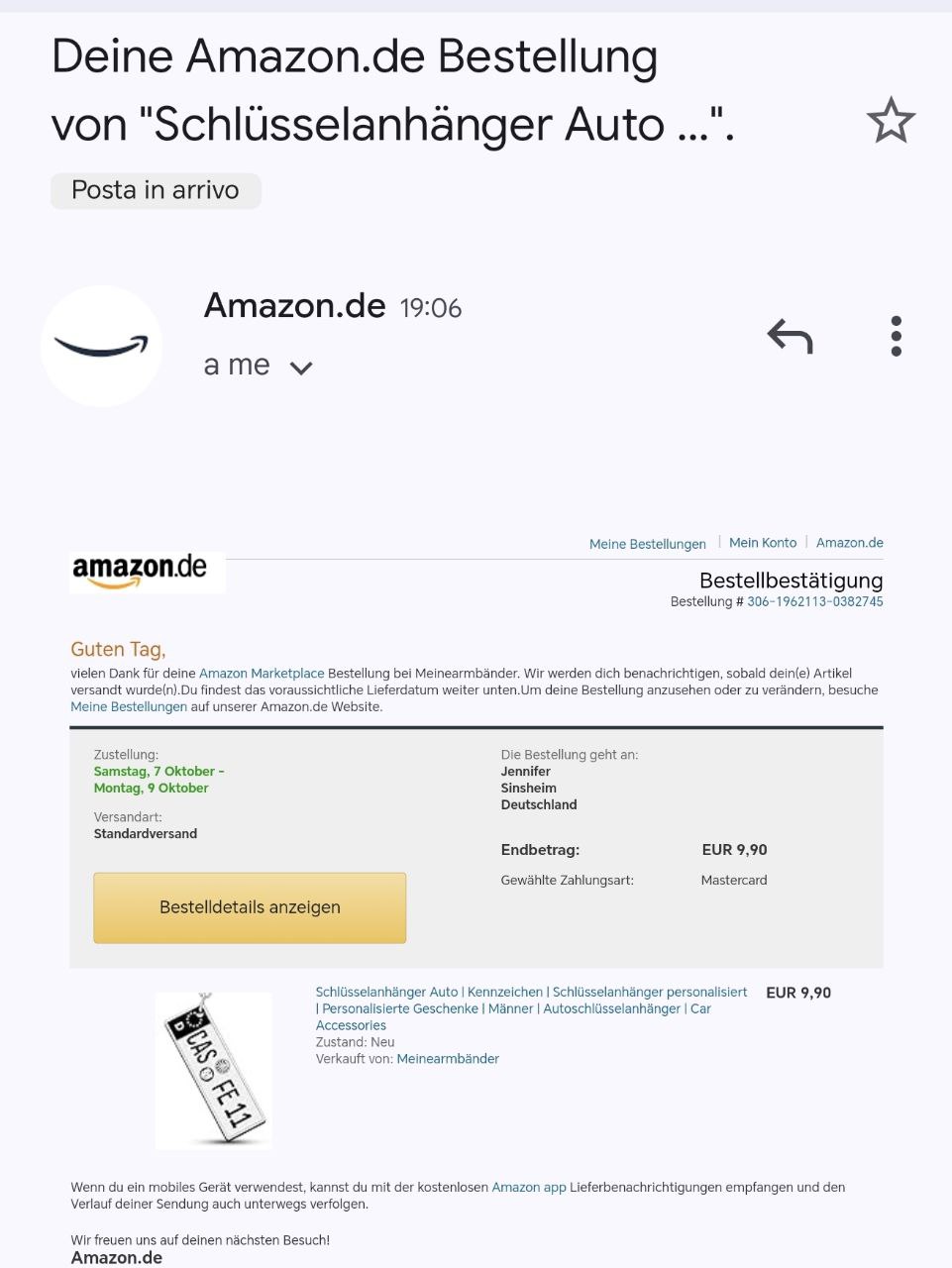Open the Schlüsselanhänger Auto product link
This screenshot has width=952, height=1268.
click(531, 993)
